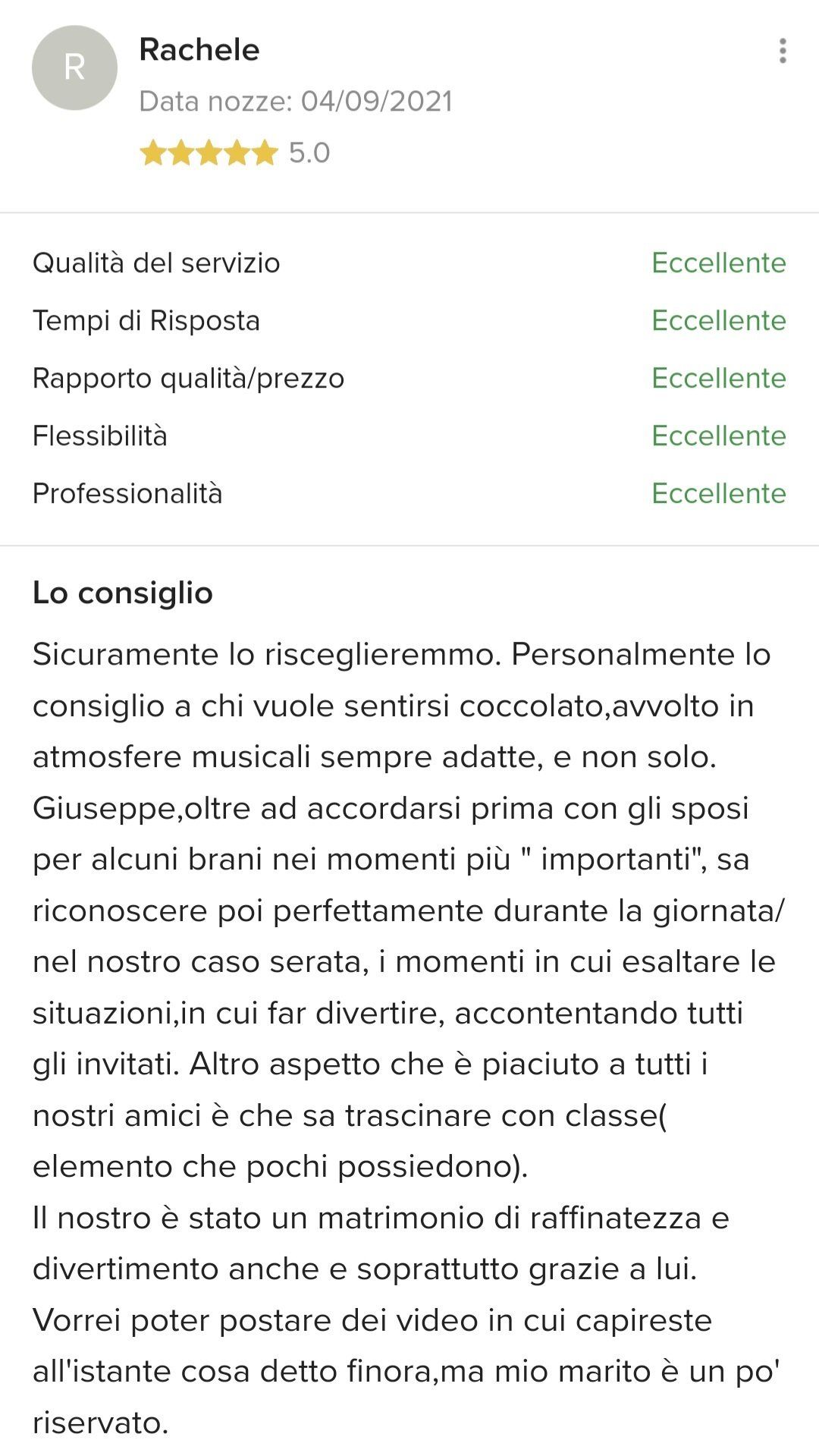Tap Rachele's profile avatar
The image size is (819, 1456).
coord(74,68)
